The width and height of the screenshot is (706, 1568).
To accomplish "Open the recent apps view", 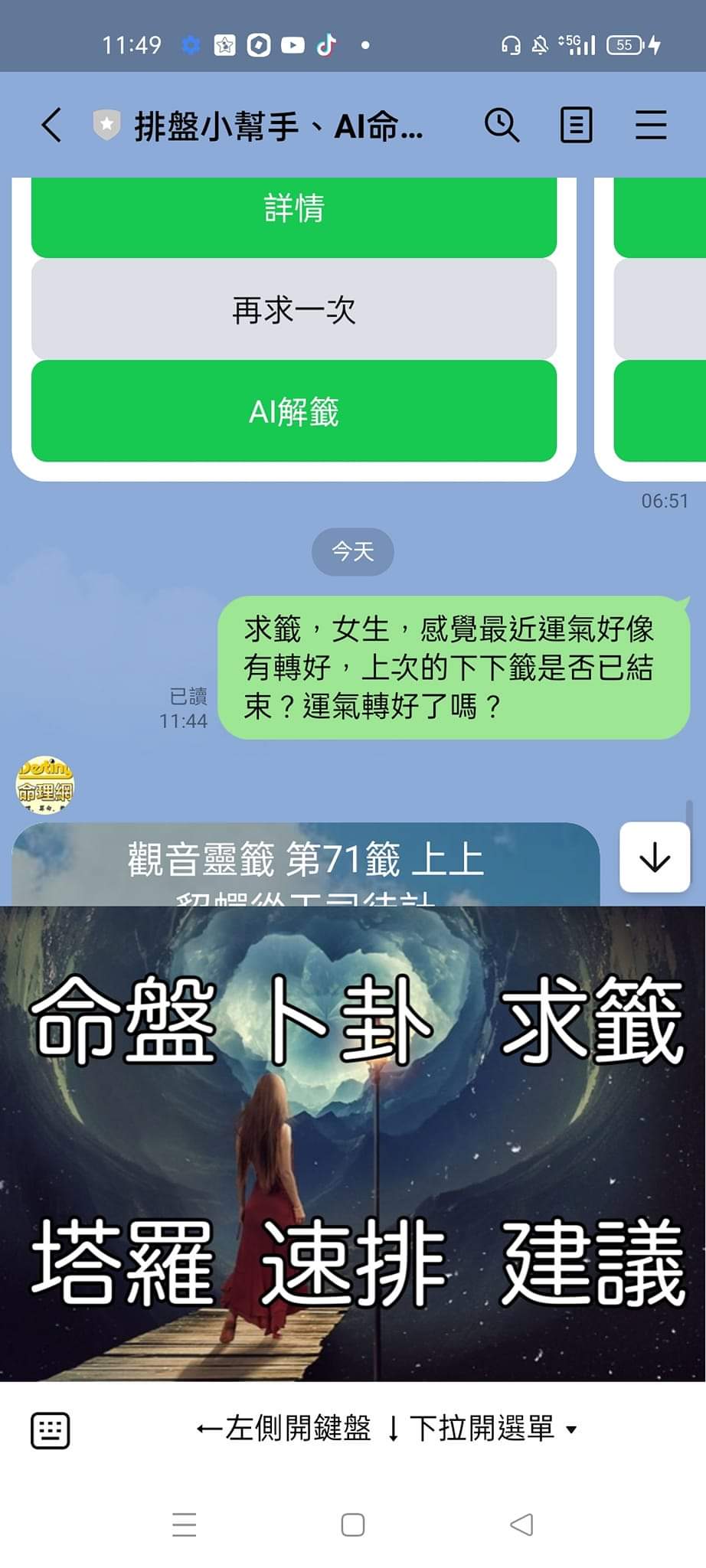I will tap(185, 1525).
